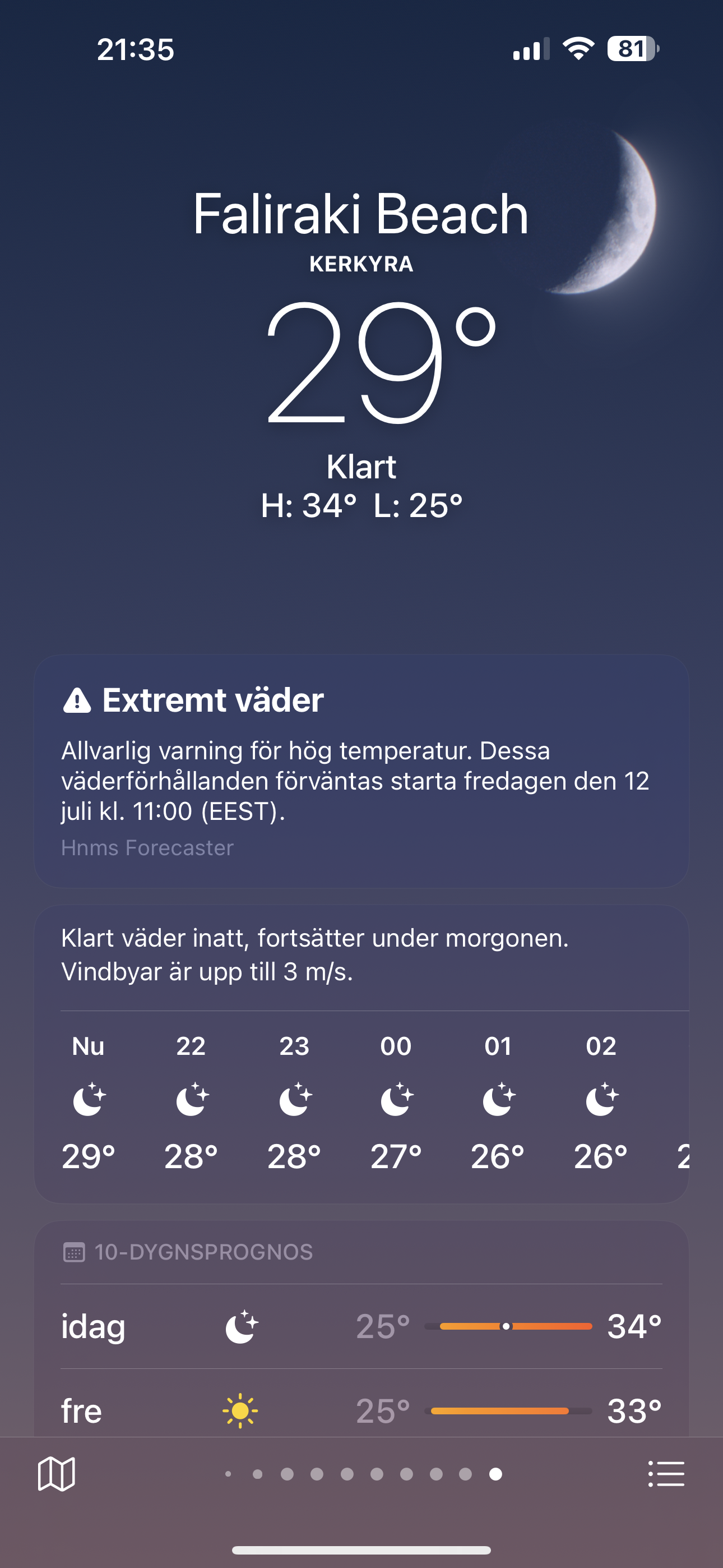This screenshot has width=723, height=1568.
Task: Open the fre forecast row
Action: 361,1410
